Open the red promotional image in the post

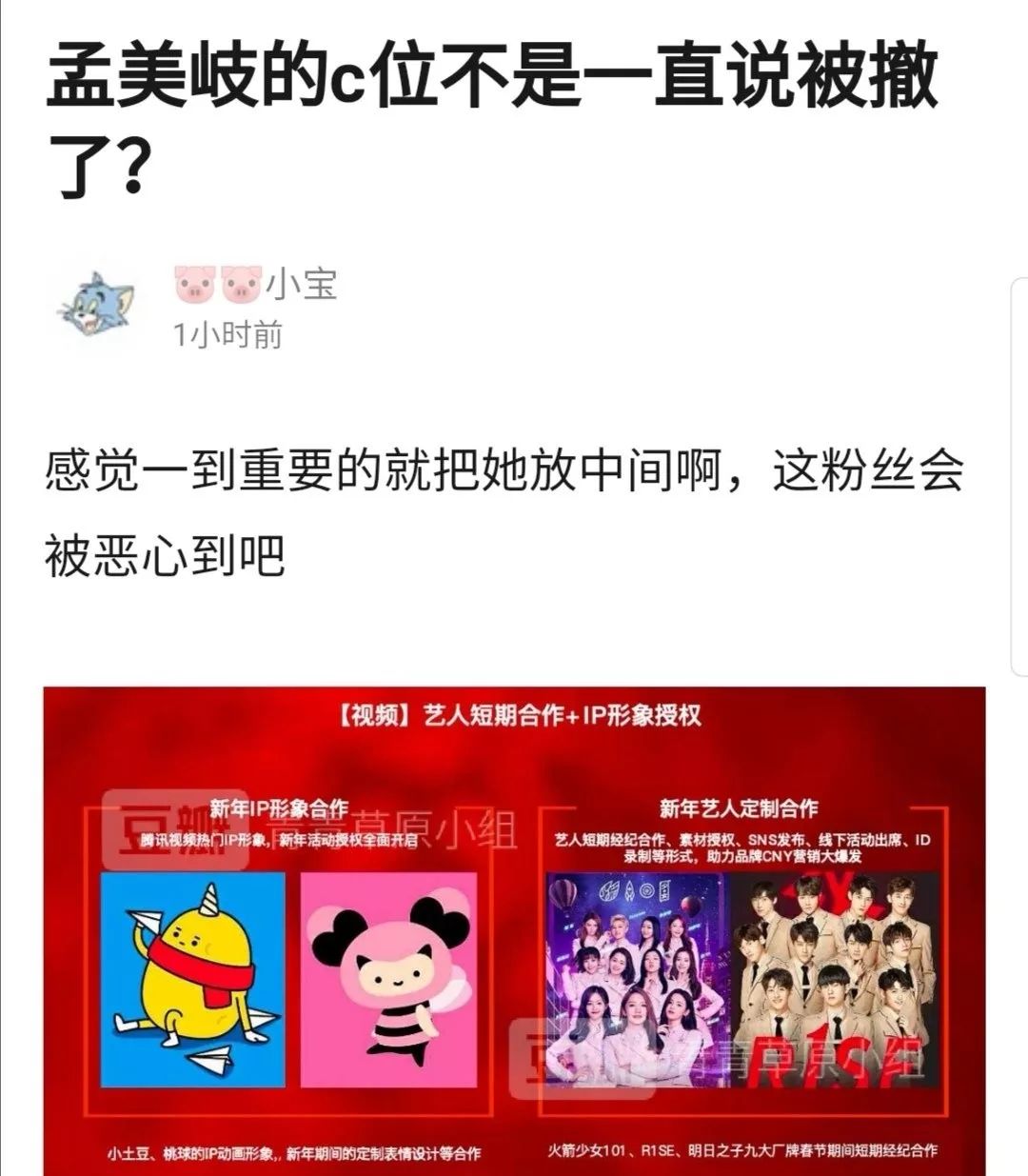pos(514,930)
